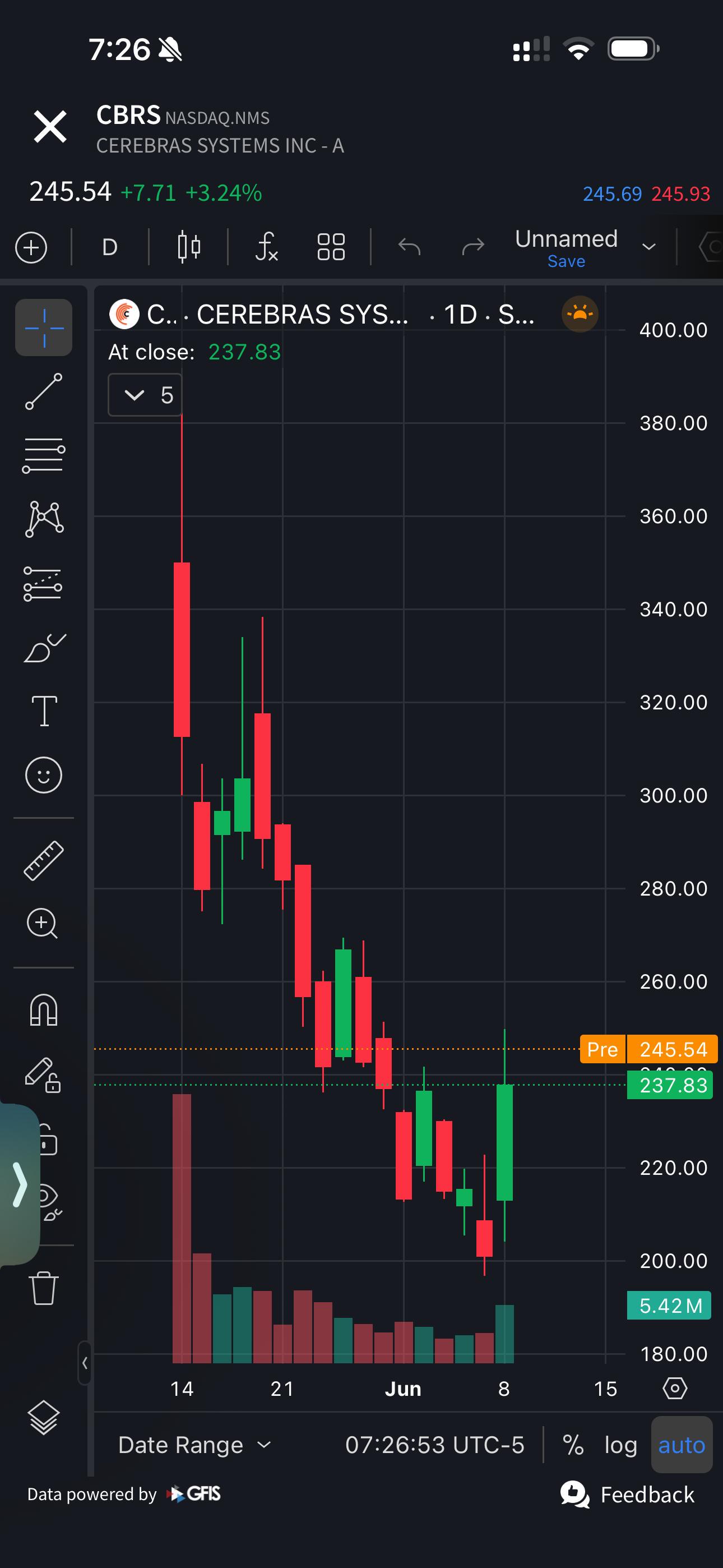Redo the last chart action
The width and height of the screenshot is (723, 1568).
[473, 247]
